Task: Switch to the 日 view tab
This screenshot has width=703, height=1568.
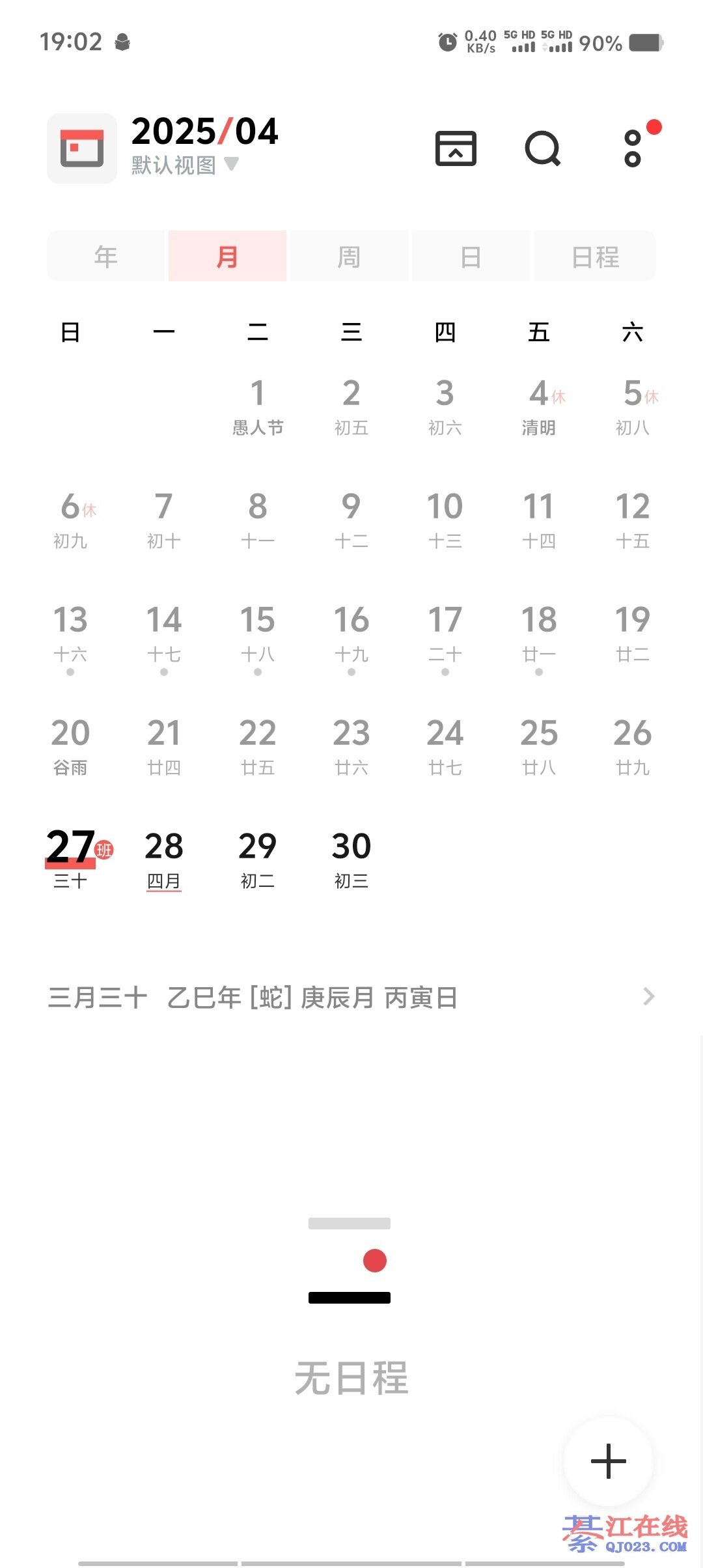Action: click(471, 257)
